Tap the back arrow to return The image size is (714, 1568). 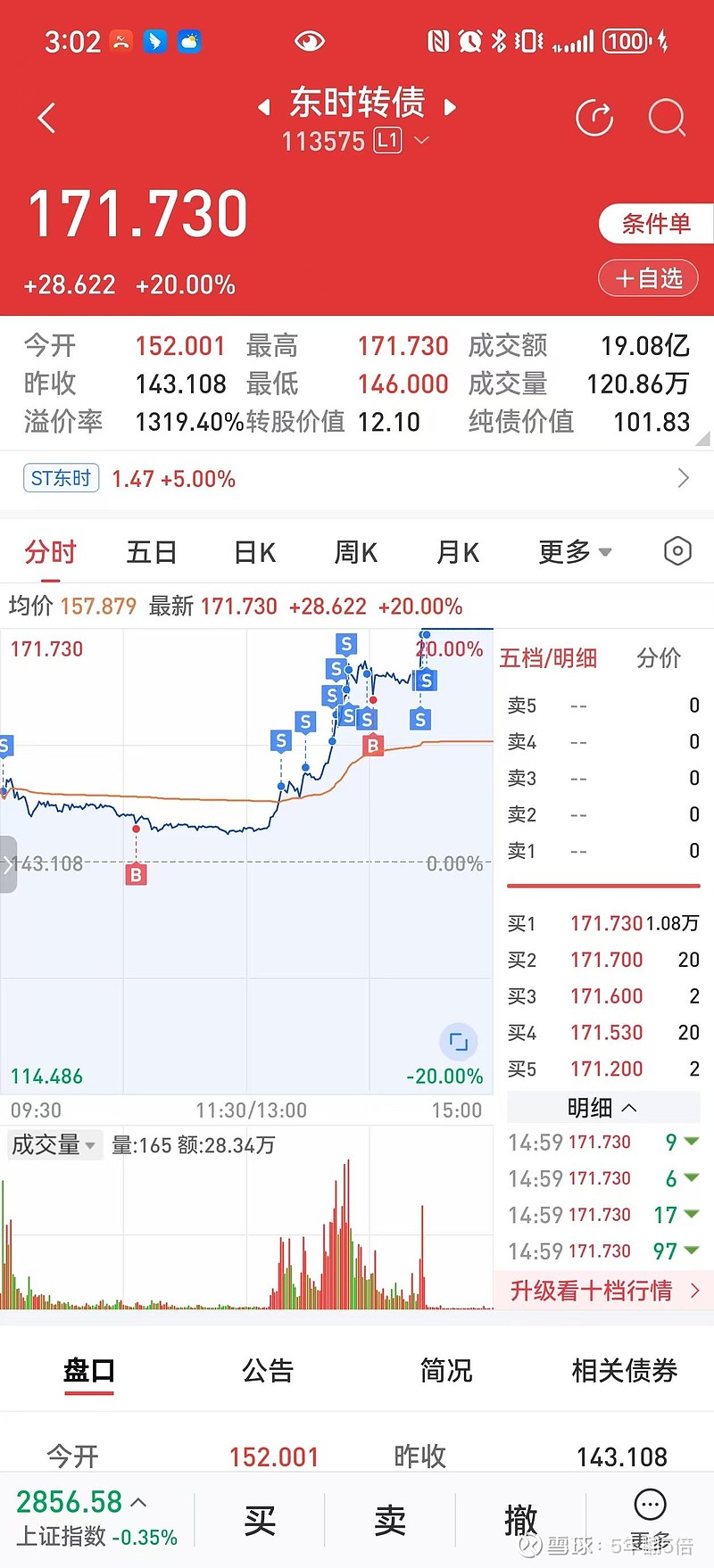[46, 118]
